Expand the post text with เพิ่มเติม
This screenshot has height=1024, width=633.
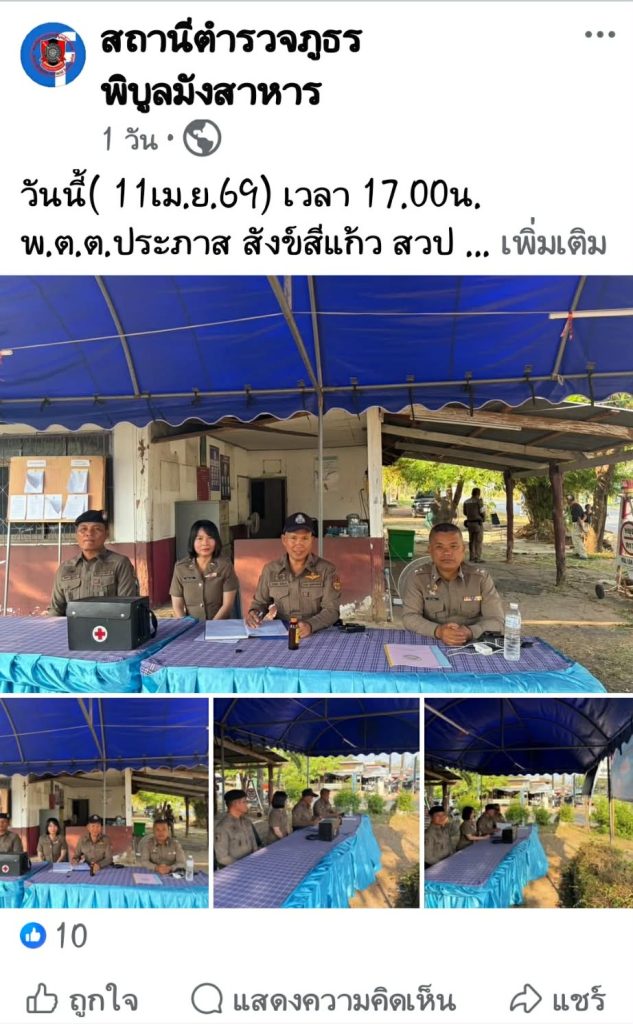point(553,244)
